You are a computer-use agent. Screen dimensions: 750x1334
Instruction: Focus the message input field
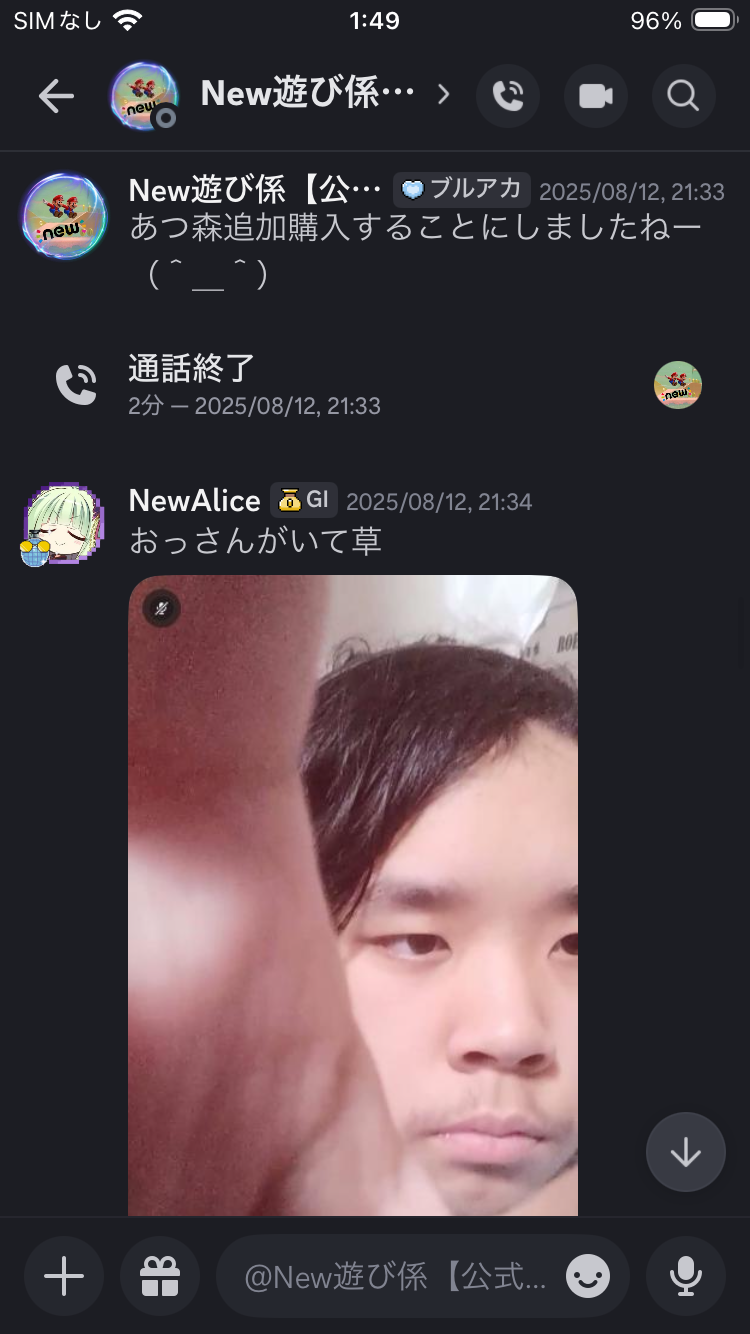tap(395, 1277)
